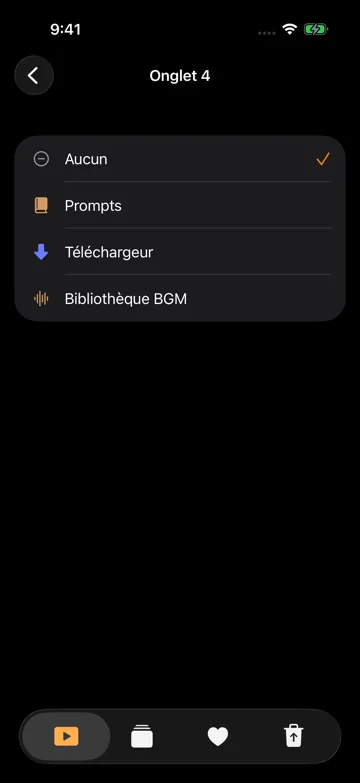The width and height of the screenshot is (360, 783).
Task: Pick Bibliothèque BGM for this tab
Action: 180,299
